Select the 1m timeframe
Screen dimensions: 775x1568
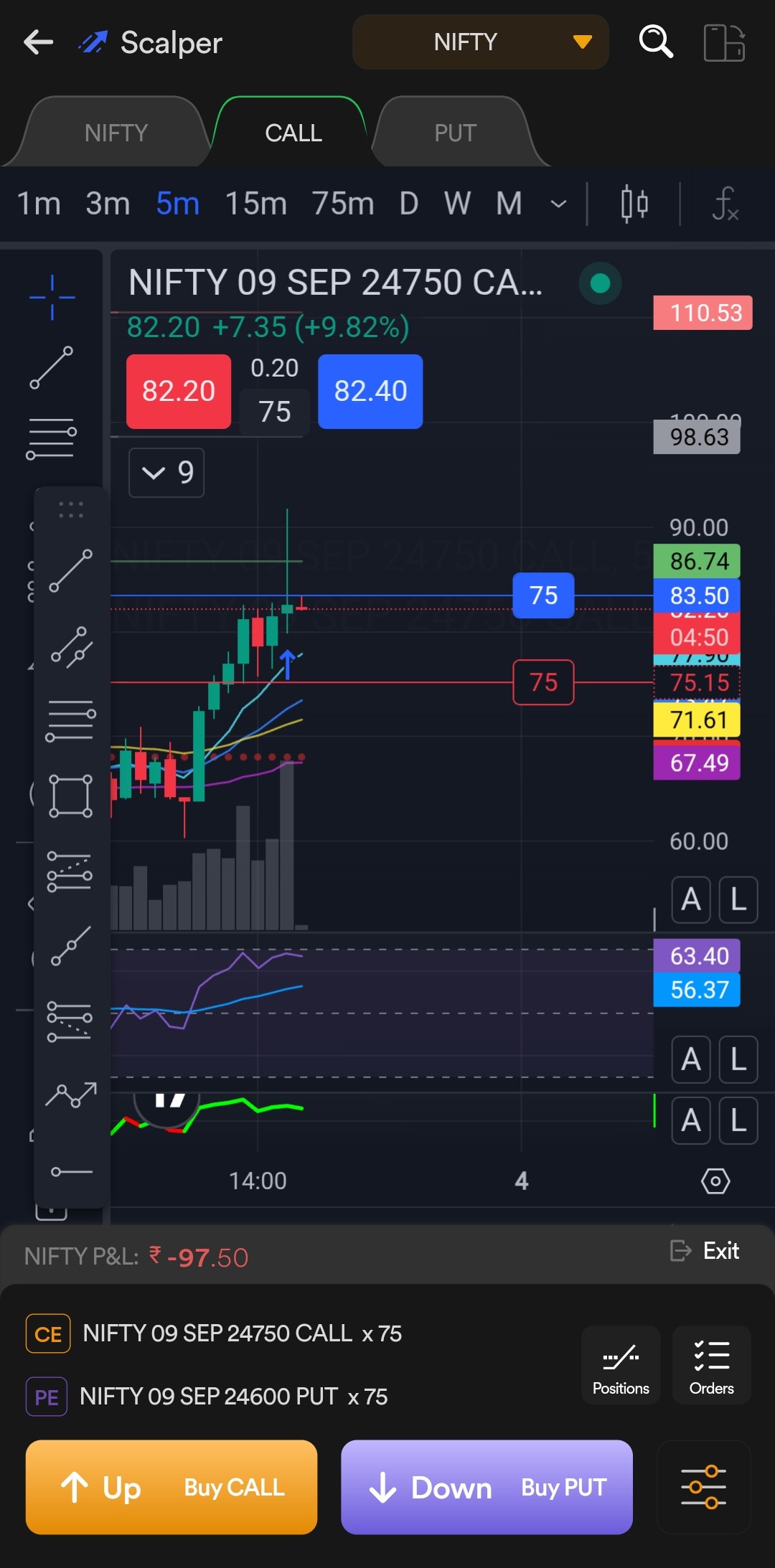pos(39,204)
